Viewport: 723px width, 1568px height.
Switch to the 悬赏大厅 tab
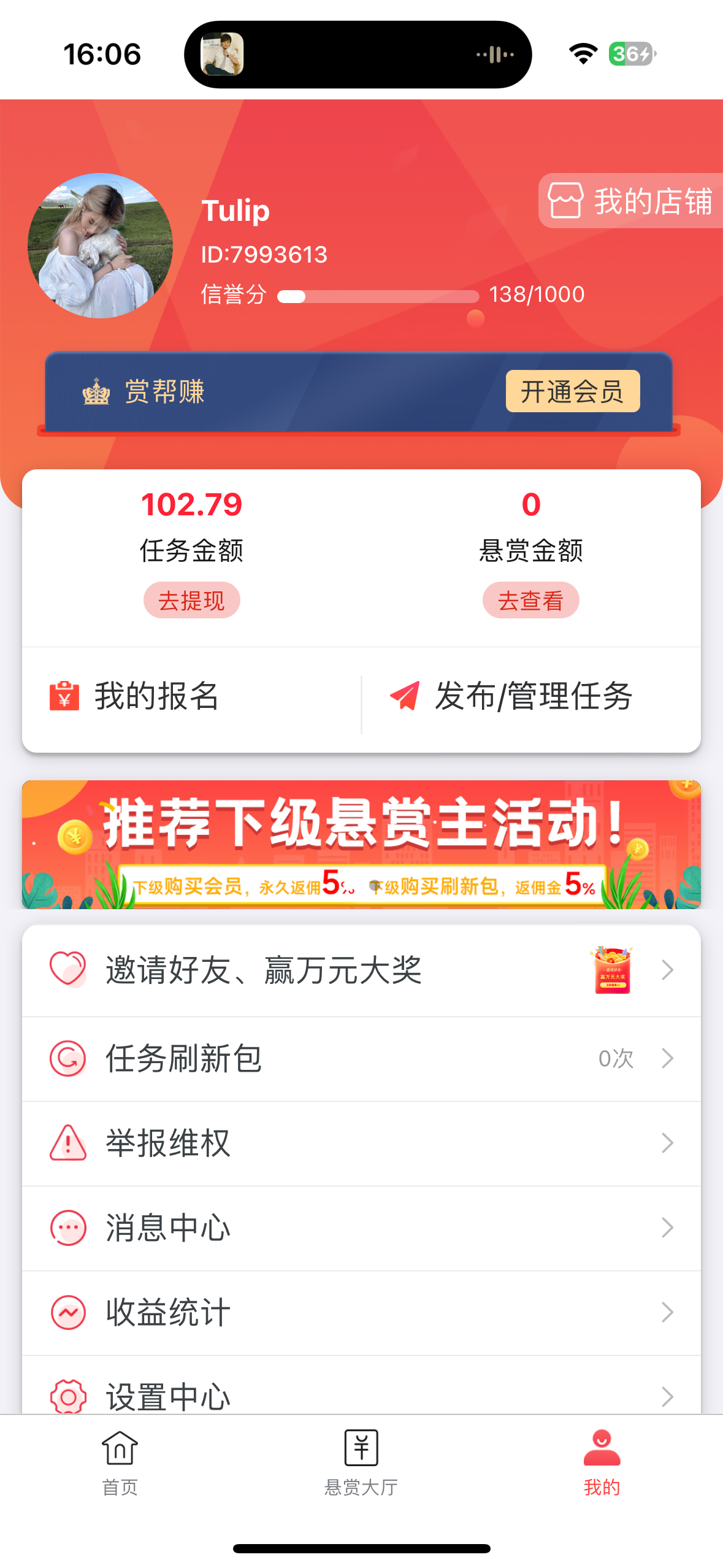click(x=361, y=1462)
